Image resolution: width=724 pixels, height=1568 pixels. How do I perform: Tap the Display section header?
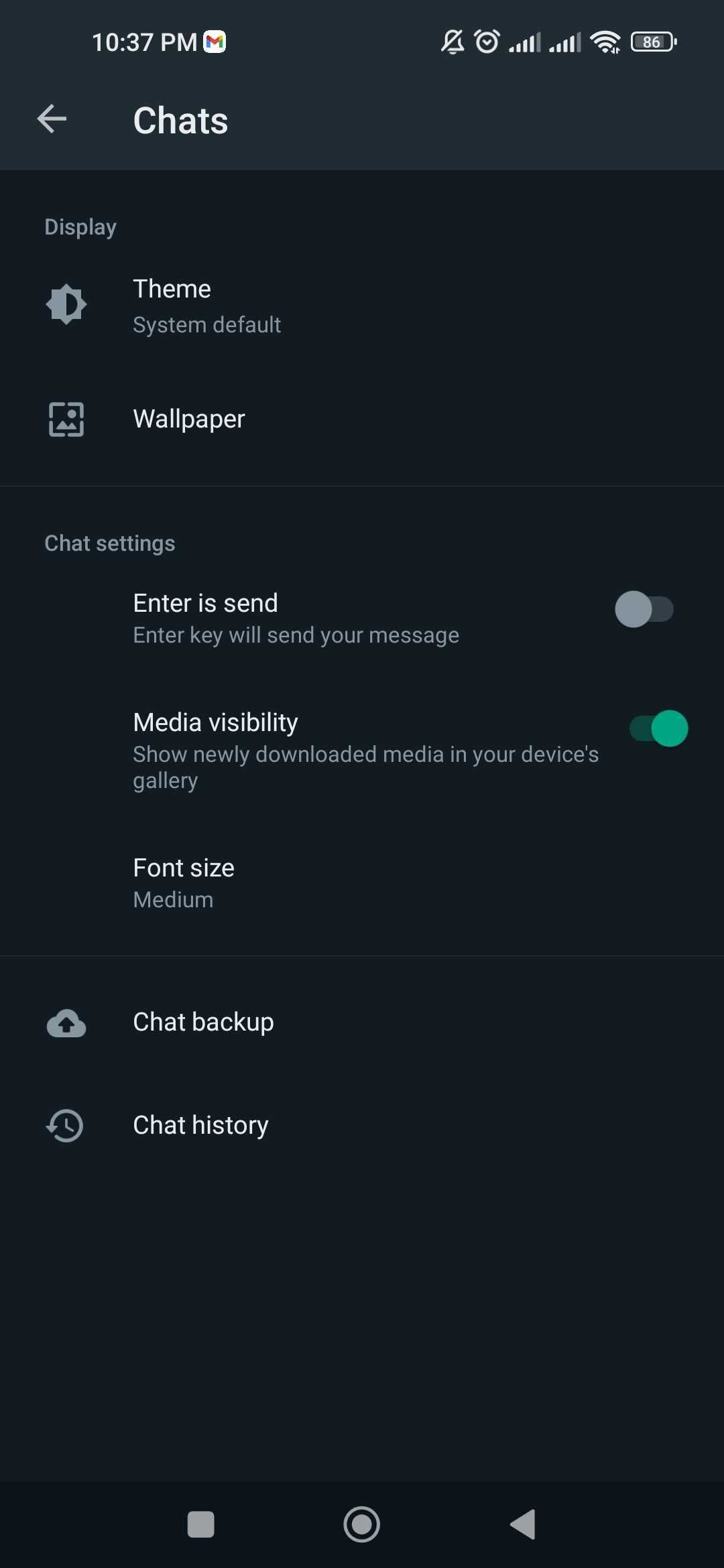pos(80,226)
